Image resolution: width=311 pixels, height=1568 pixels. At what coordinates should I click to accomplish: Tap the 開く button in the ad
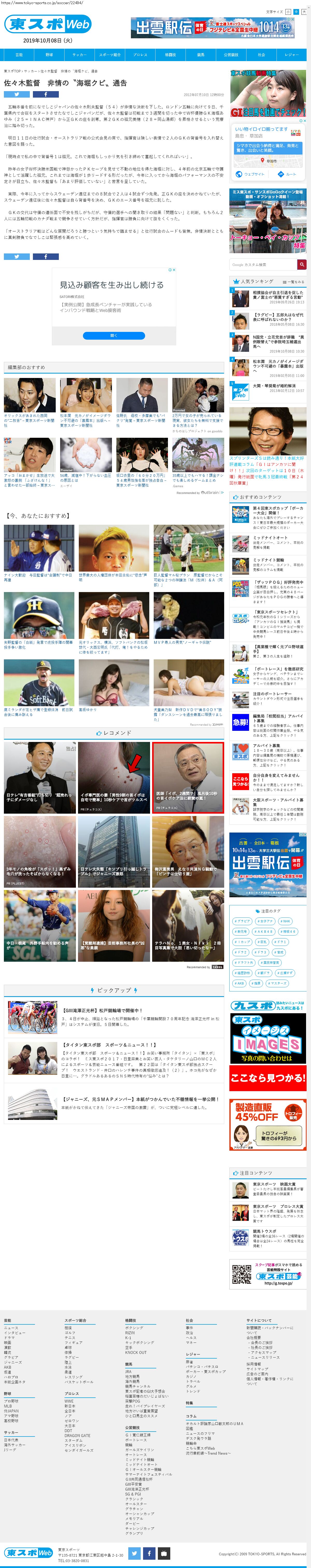pos(114,336)
